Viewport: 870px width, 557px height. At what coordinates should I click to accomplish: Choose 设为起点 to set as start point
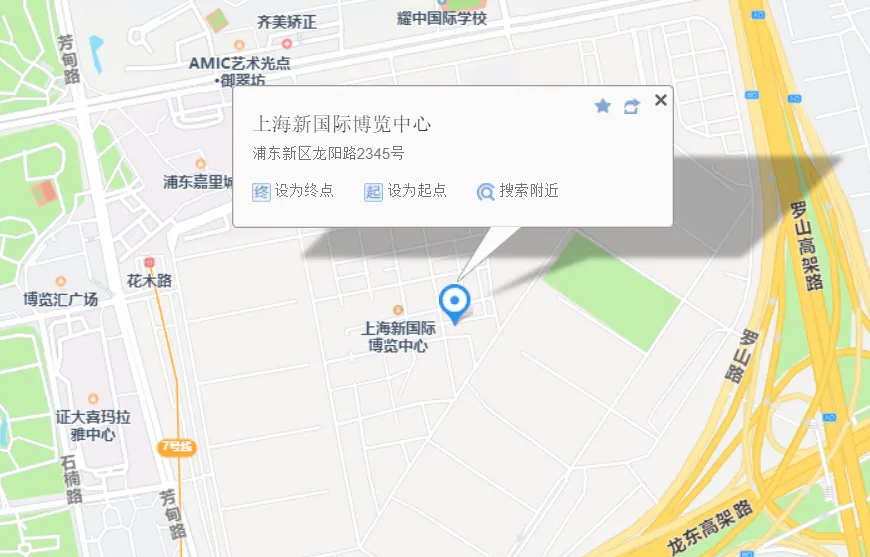pos(405,191)
